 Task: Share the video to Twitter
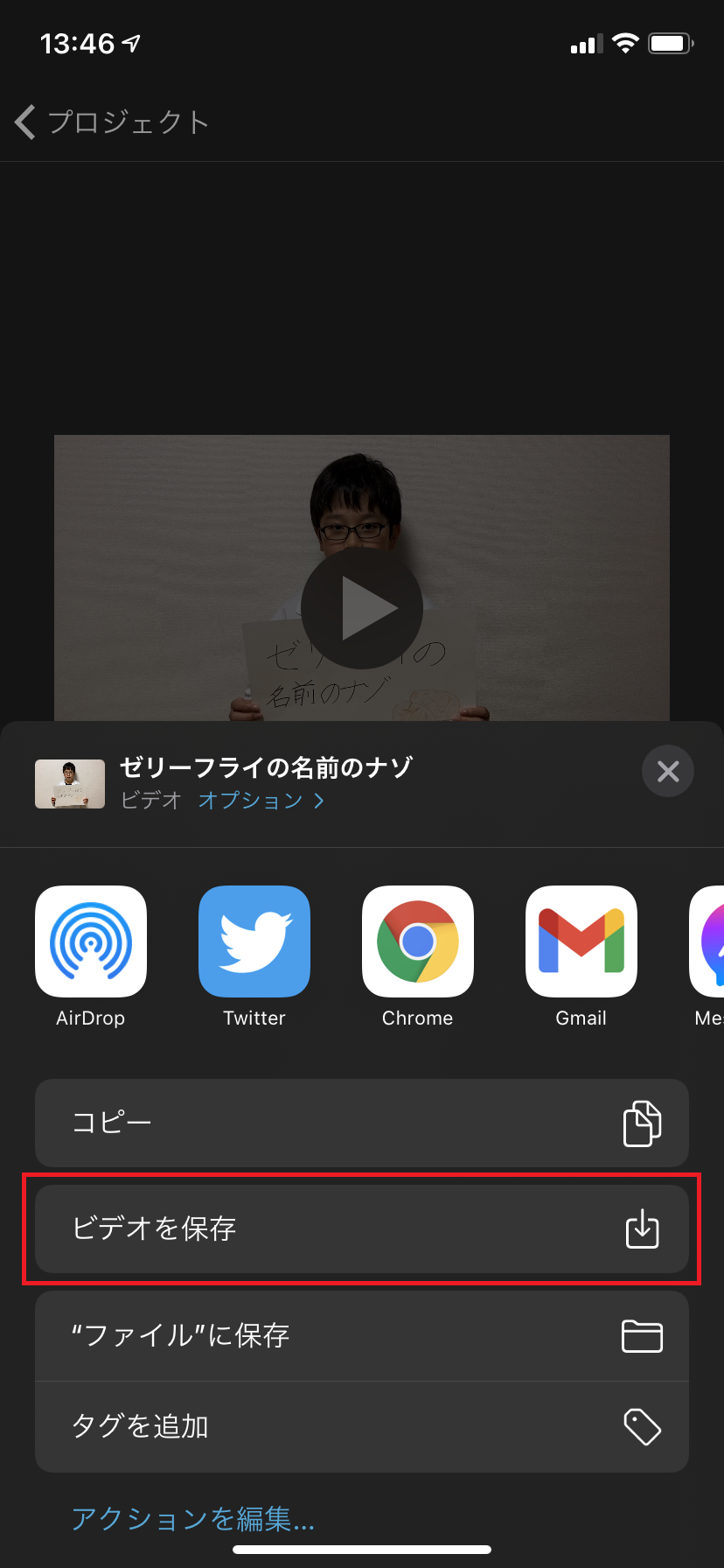coord(254,942)
